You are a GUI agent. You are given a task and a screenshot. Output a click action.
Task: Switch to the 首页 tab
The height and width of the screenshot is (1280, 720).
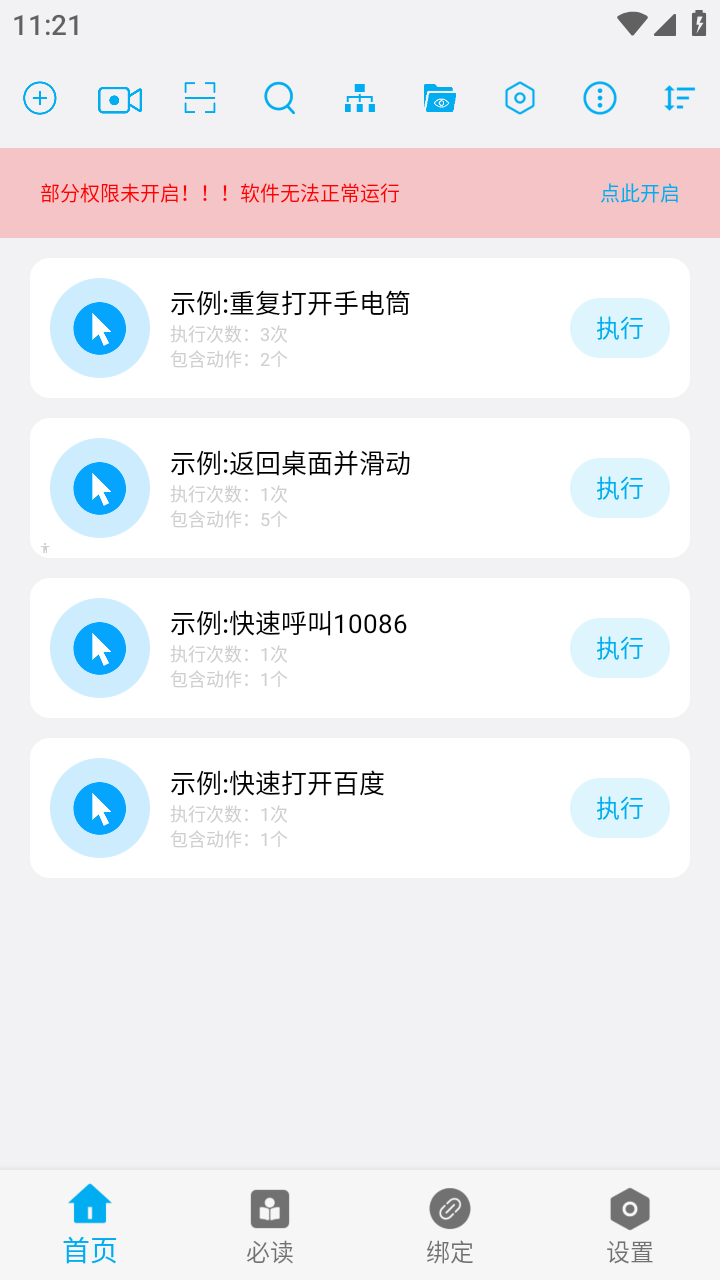pyautogui.click(x=90, y=1224)
